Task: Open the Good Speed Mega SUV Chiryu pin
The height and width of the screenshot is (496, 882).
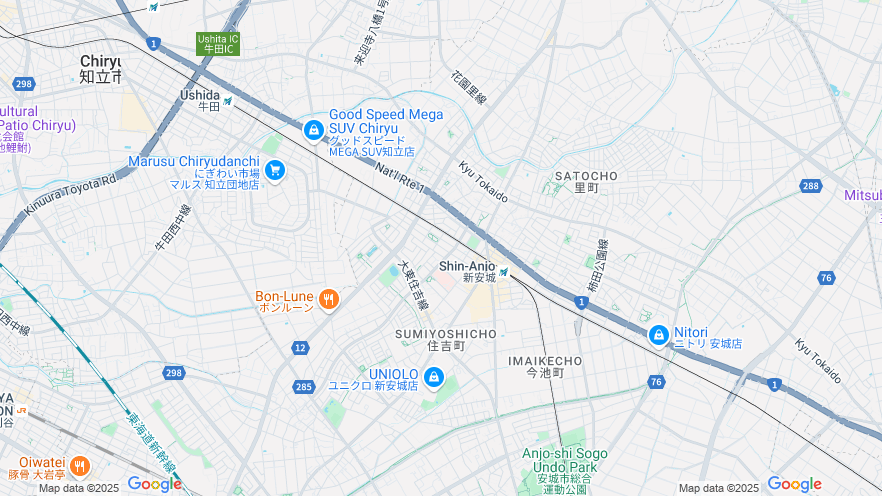Action: (314, 129)
